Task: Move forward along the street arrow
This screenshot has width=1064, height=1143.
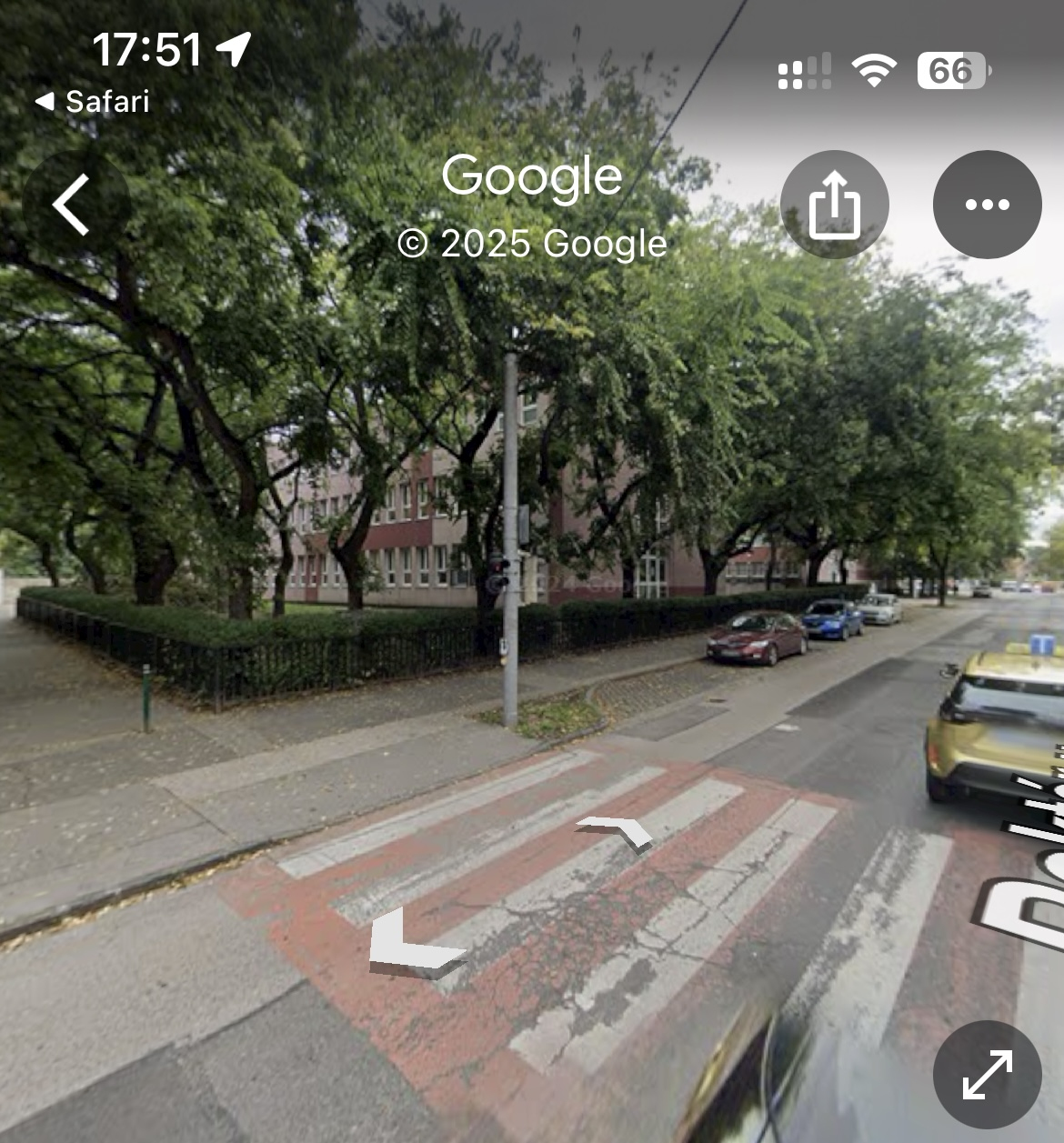Action: [617, 831]
